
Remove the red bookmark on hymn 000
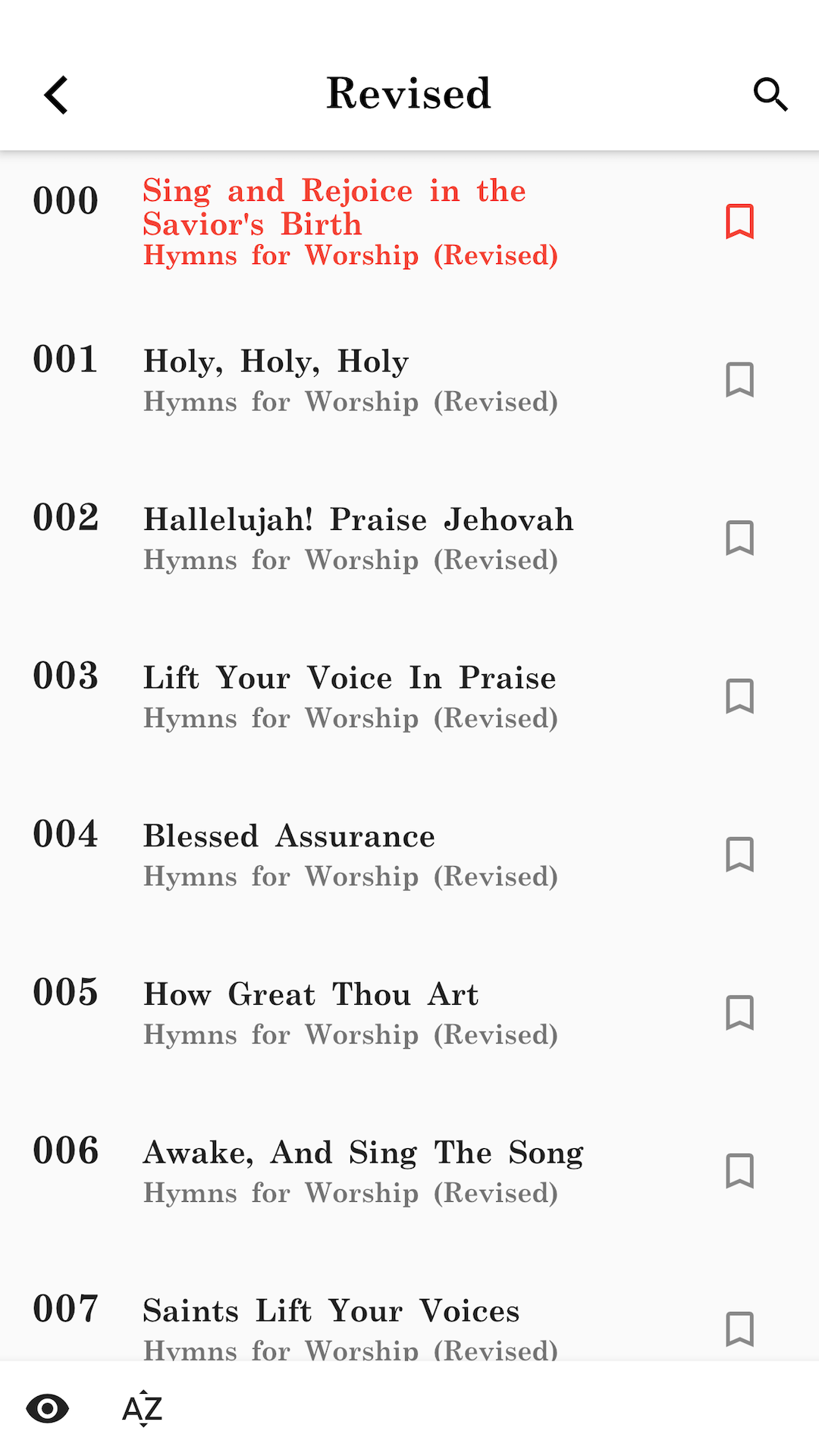(x=739, y=221)
